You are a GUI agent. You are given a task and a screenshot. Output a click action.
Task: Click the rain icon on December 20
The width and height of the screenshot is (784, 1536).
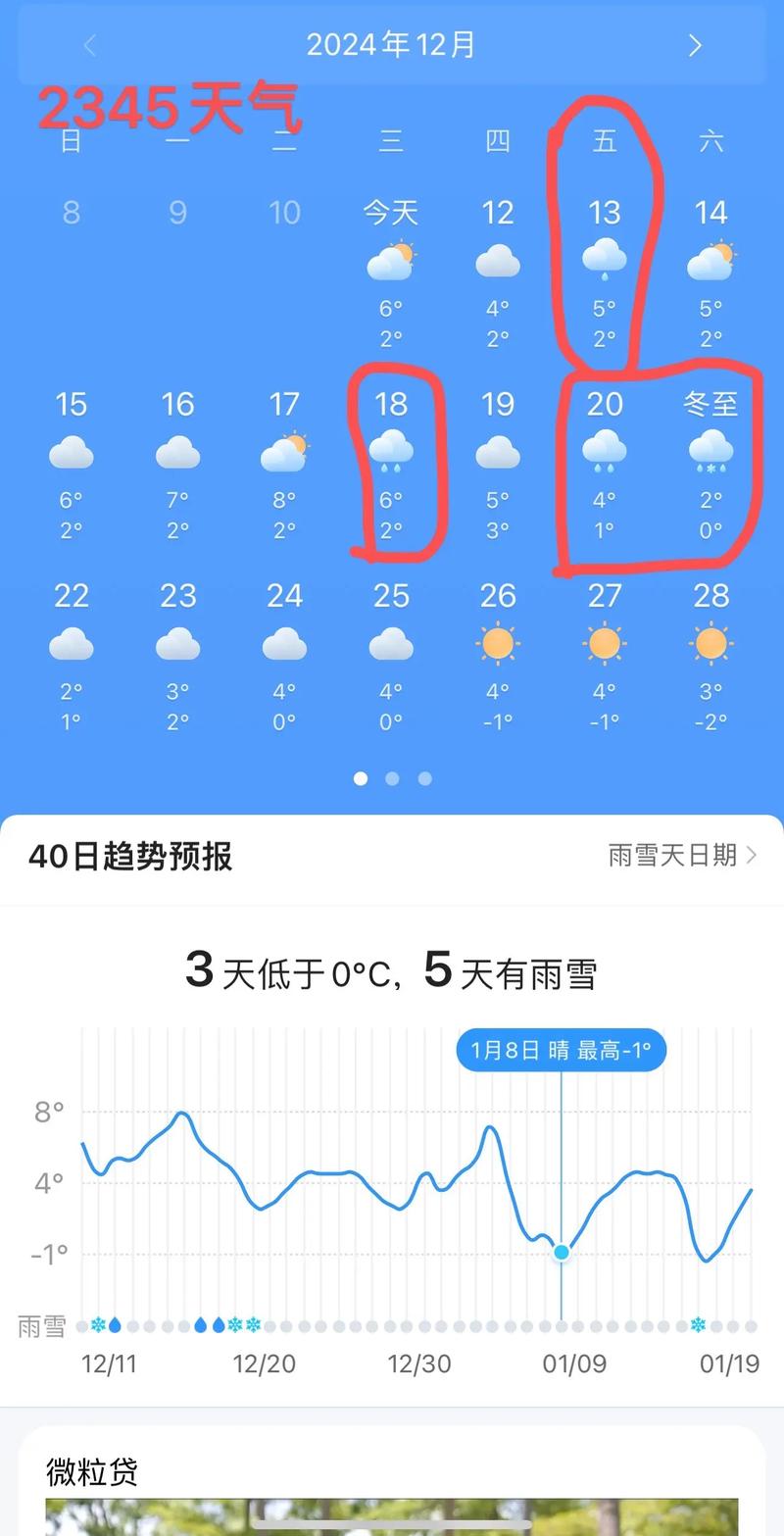(605, 451)
